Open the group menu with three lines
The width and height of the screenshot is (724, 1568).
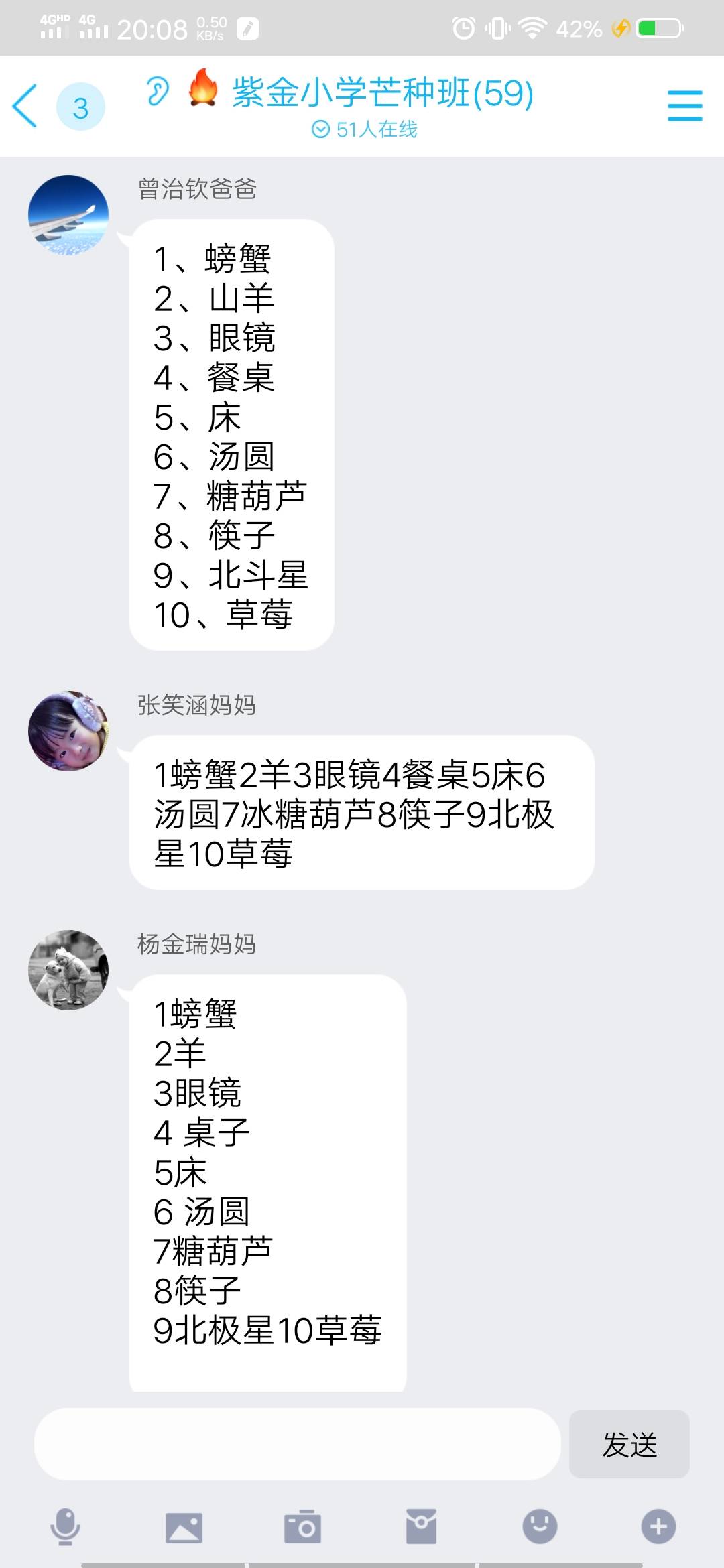tap(684, 106)
